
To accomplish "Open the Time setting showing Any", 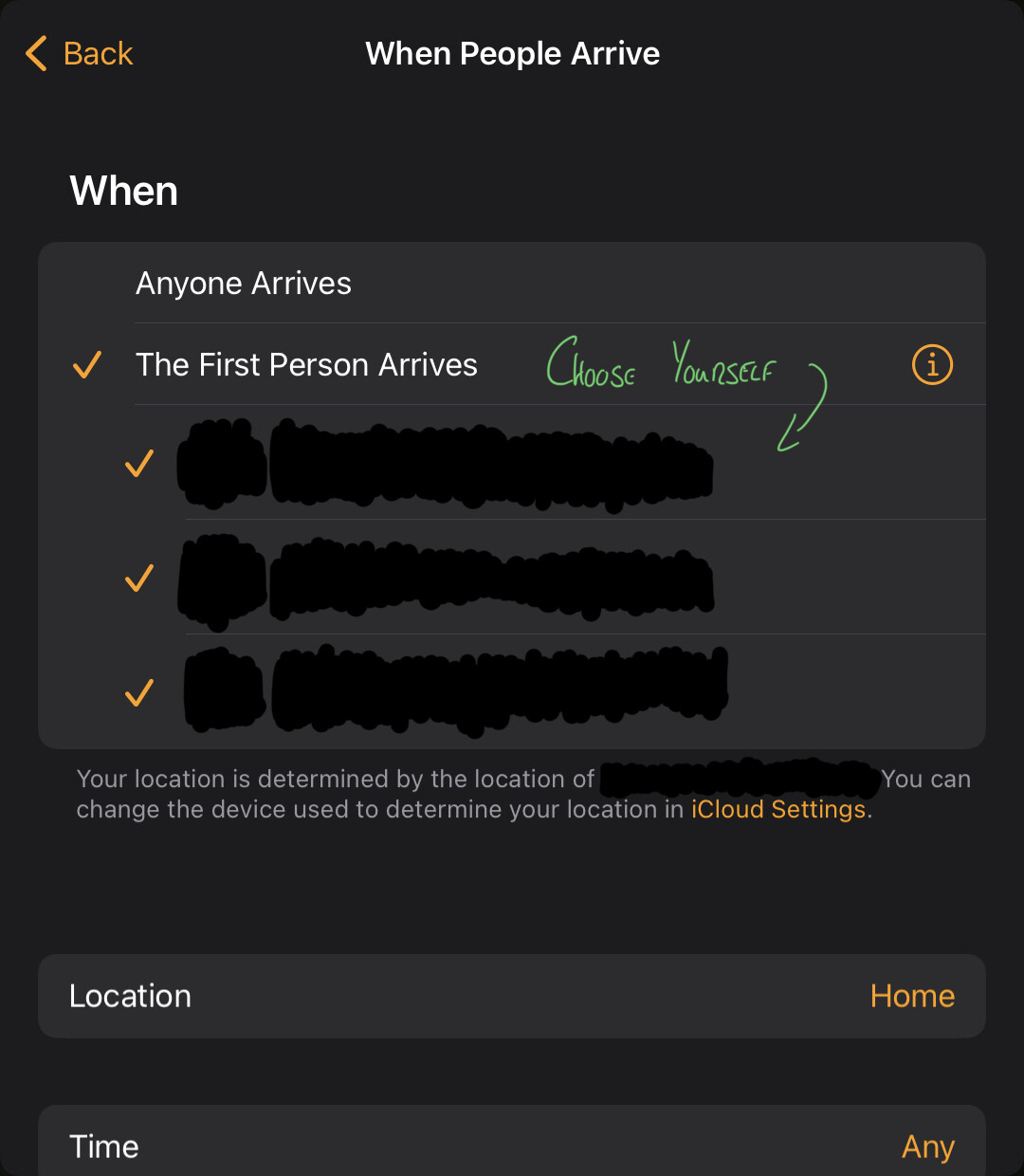I will click(512, 1146).
